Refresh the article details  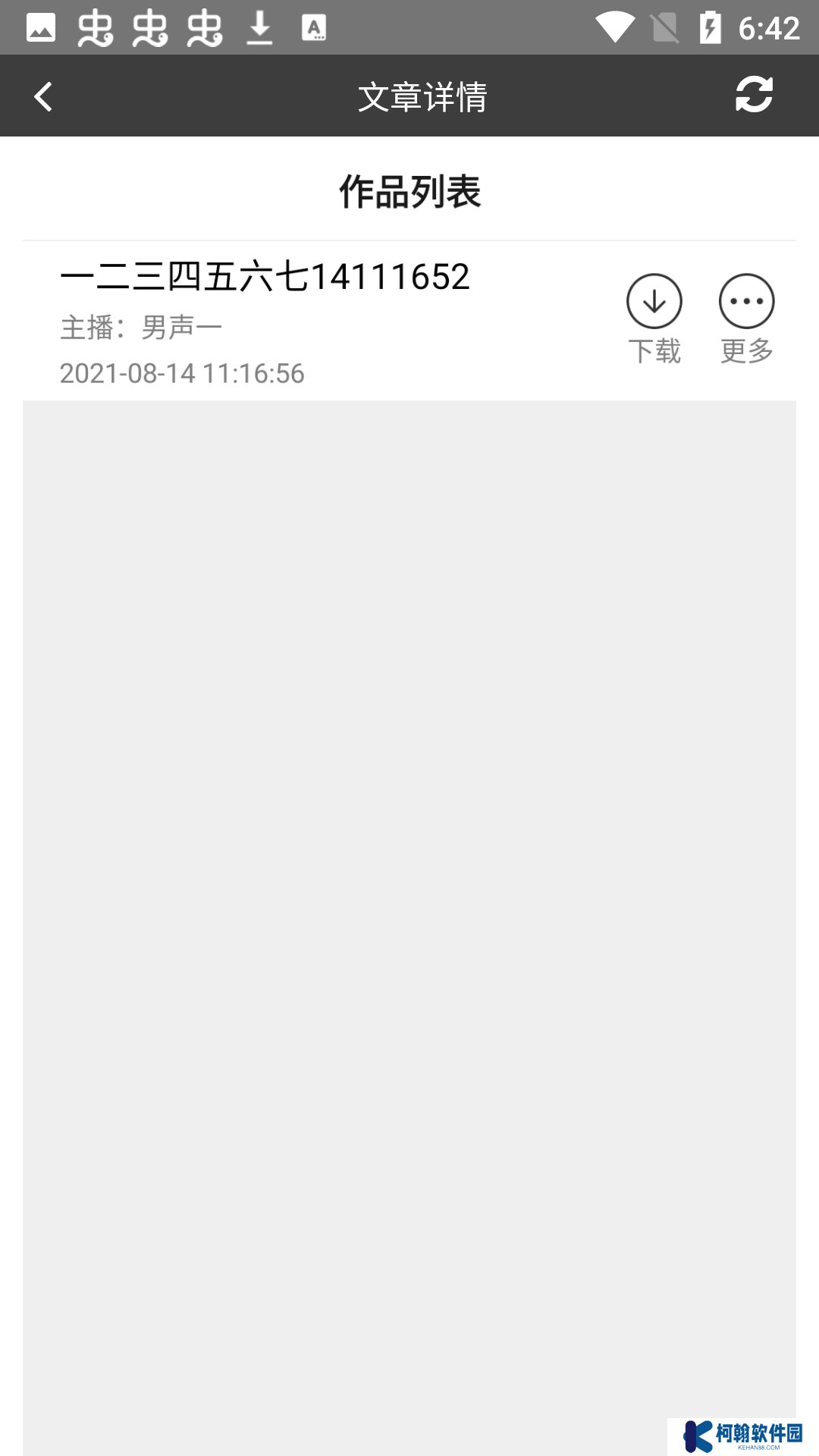[754, 95]
